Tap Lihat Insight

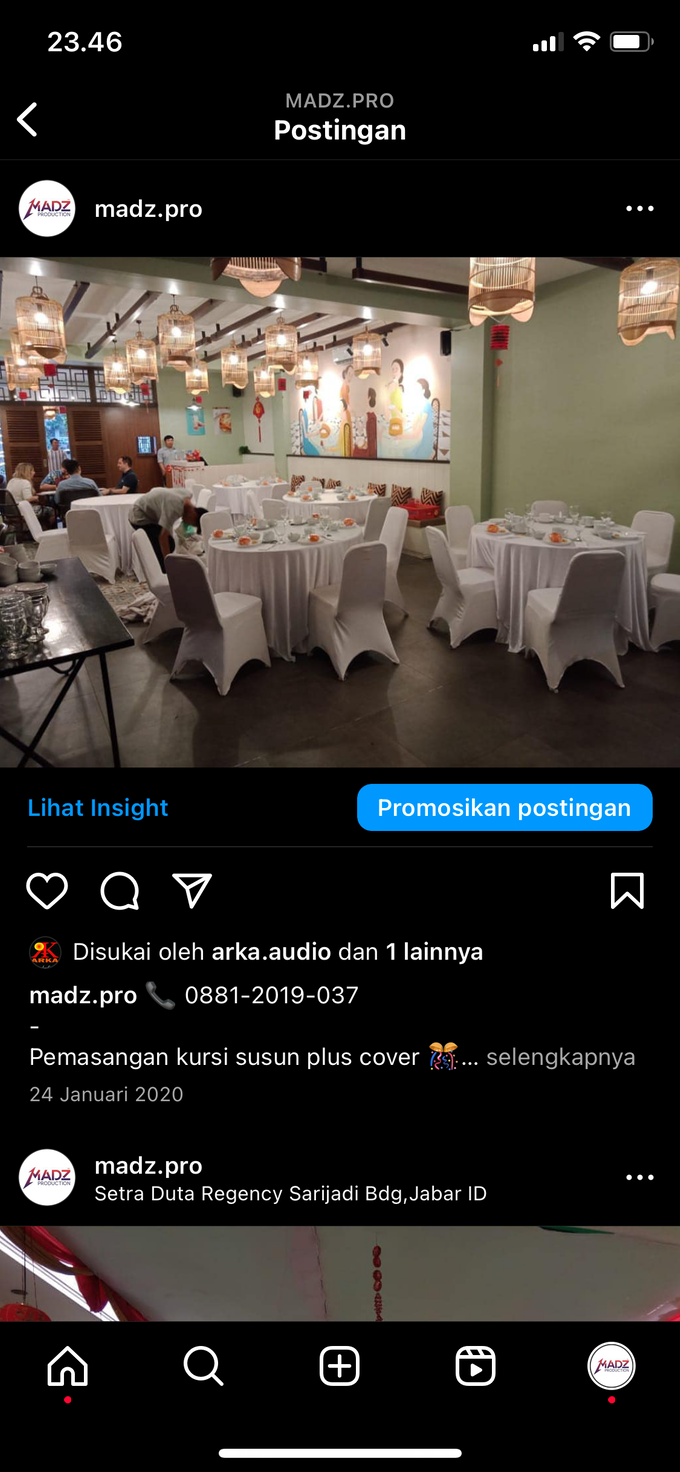(98, 808)
